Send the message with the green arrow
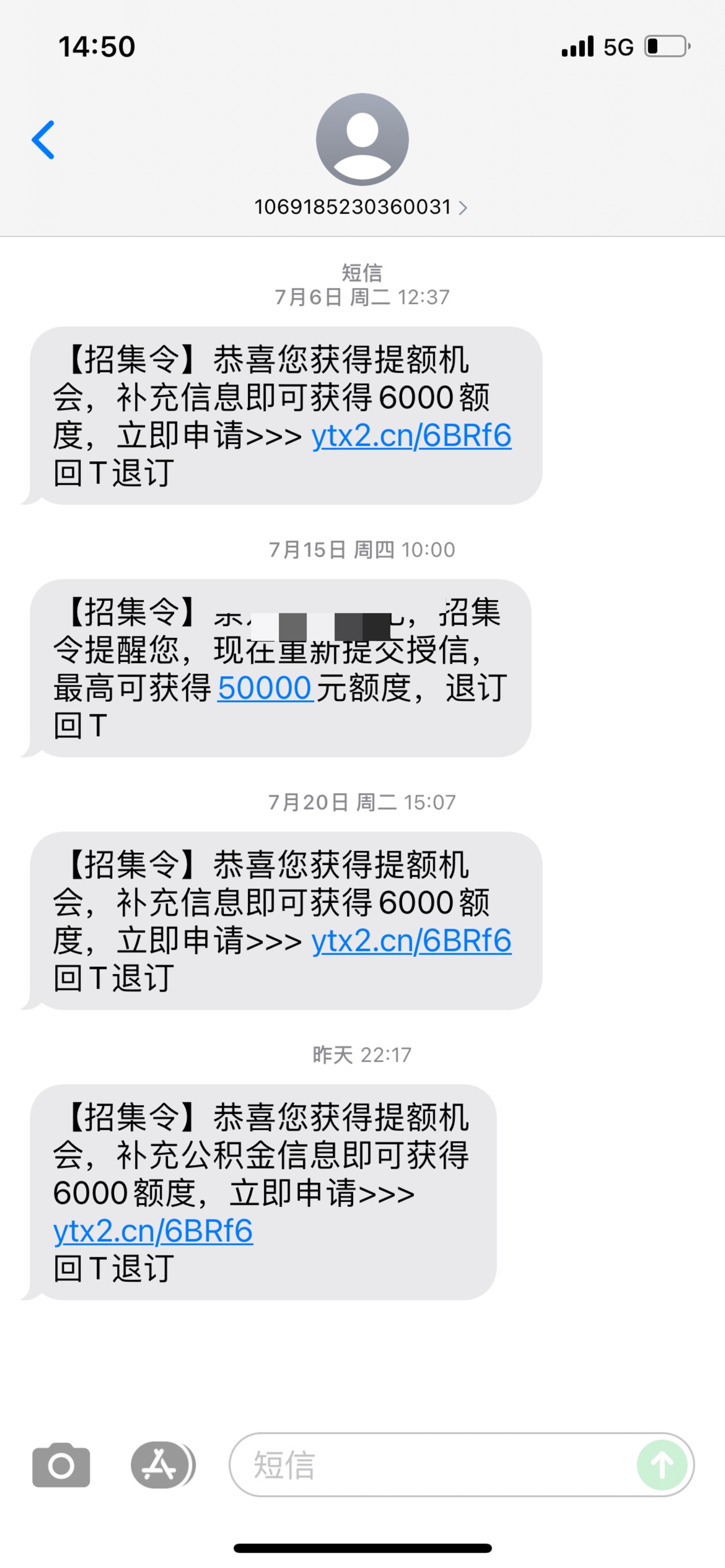Image resolution: width=725 pixels, height=1568 pixels. pyautogui.click(x=662, y=1465)
